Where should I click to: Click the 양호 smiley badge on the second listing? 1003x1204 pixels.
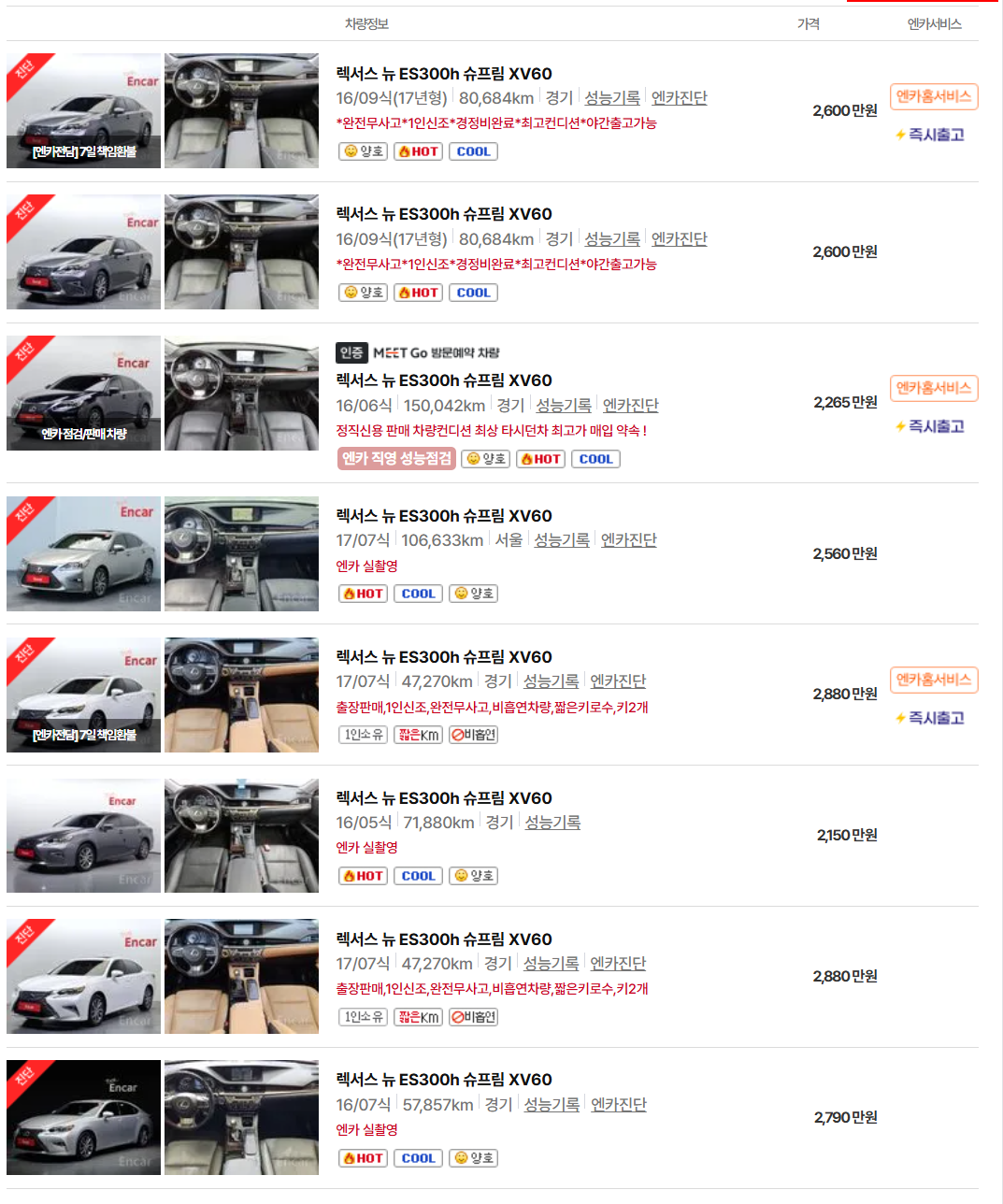click(361, 292)
